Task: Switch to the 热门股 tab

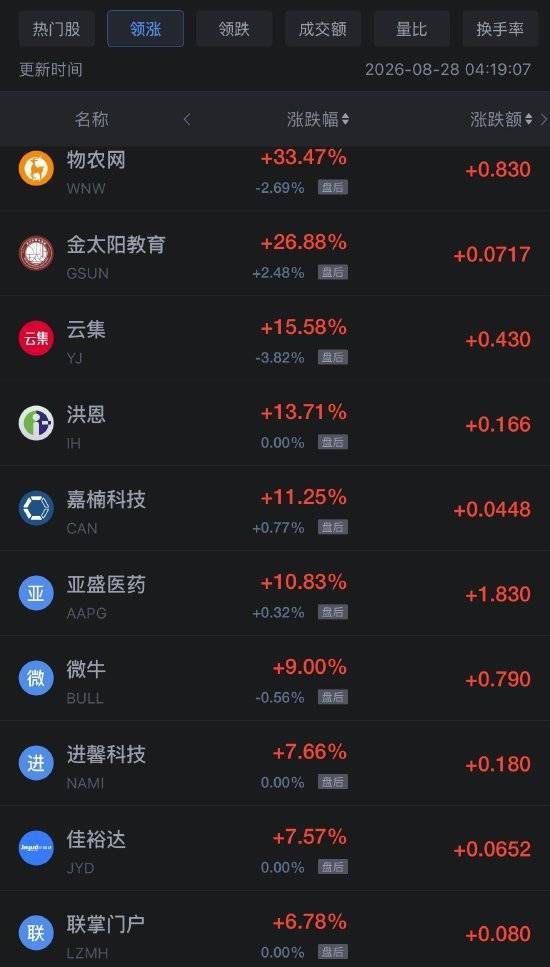Action: coord(57,28)
